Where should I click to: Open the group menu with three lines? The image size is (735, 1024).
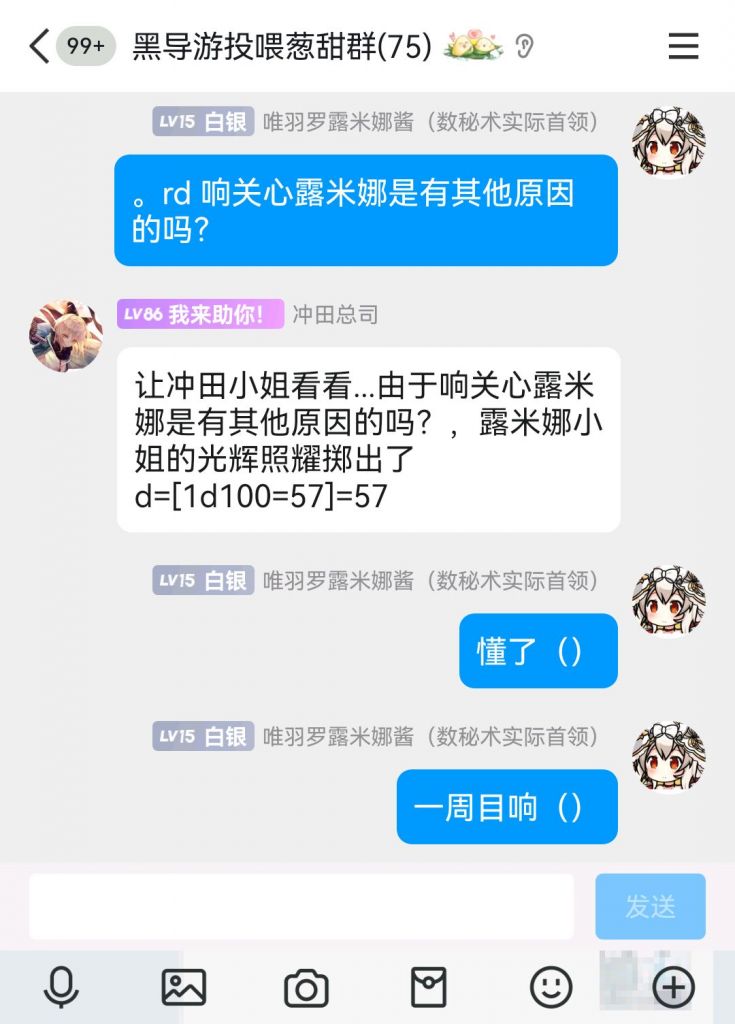[x=683, y=46]
